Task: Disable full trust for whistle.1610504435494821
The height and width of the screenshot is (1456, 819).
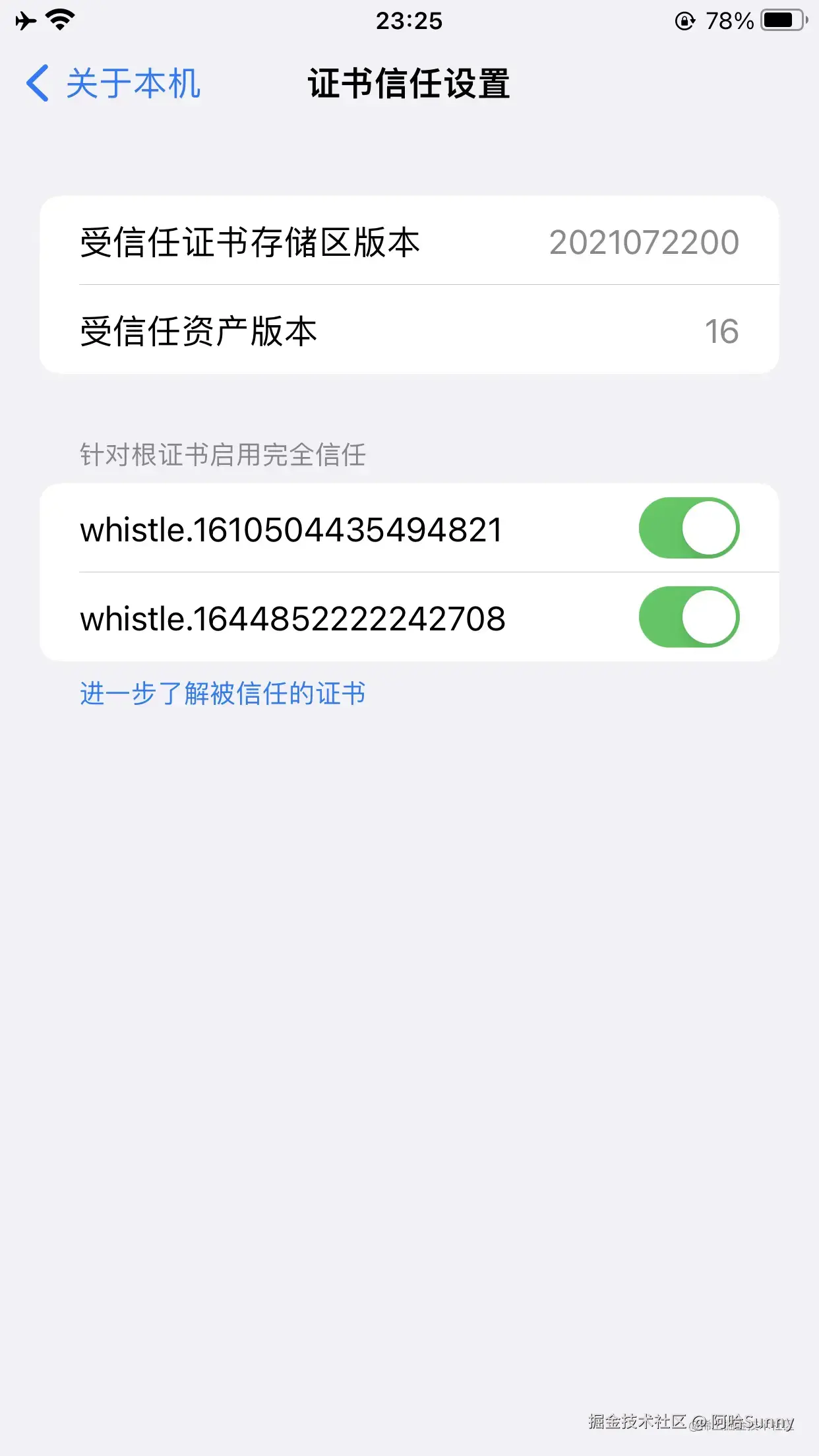Action: pyautogui.click(x=688, y=528)
